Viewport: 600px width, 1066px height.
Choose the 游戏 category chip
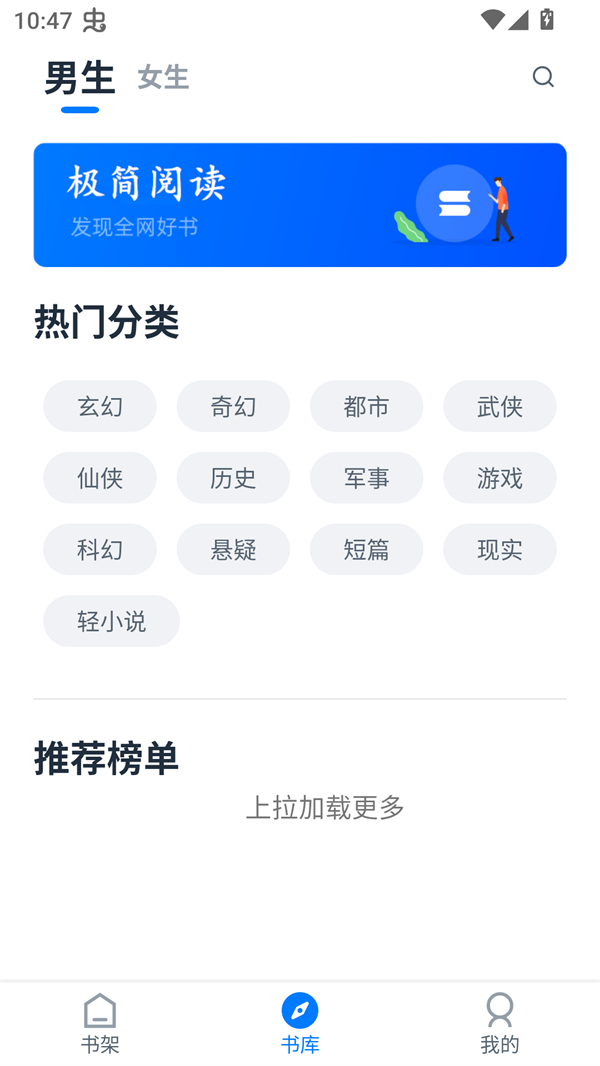[x=500, y=478]
